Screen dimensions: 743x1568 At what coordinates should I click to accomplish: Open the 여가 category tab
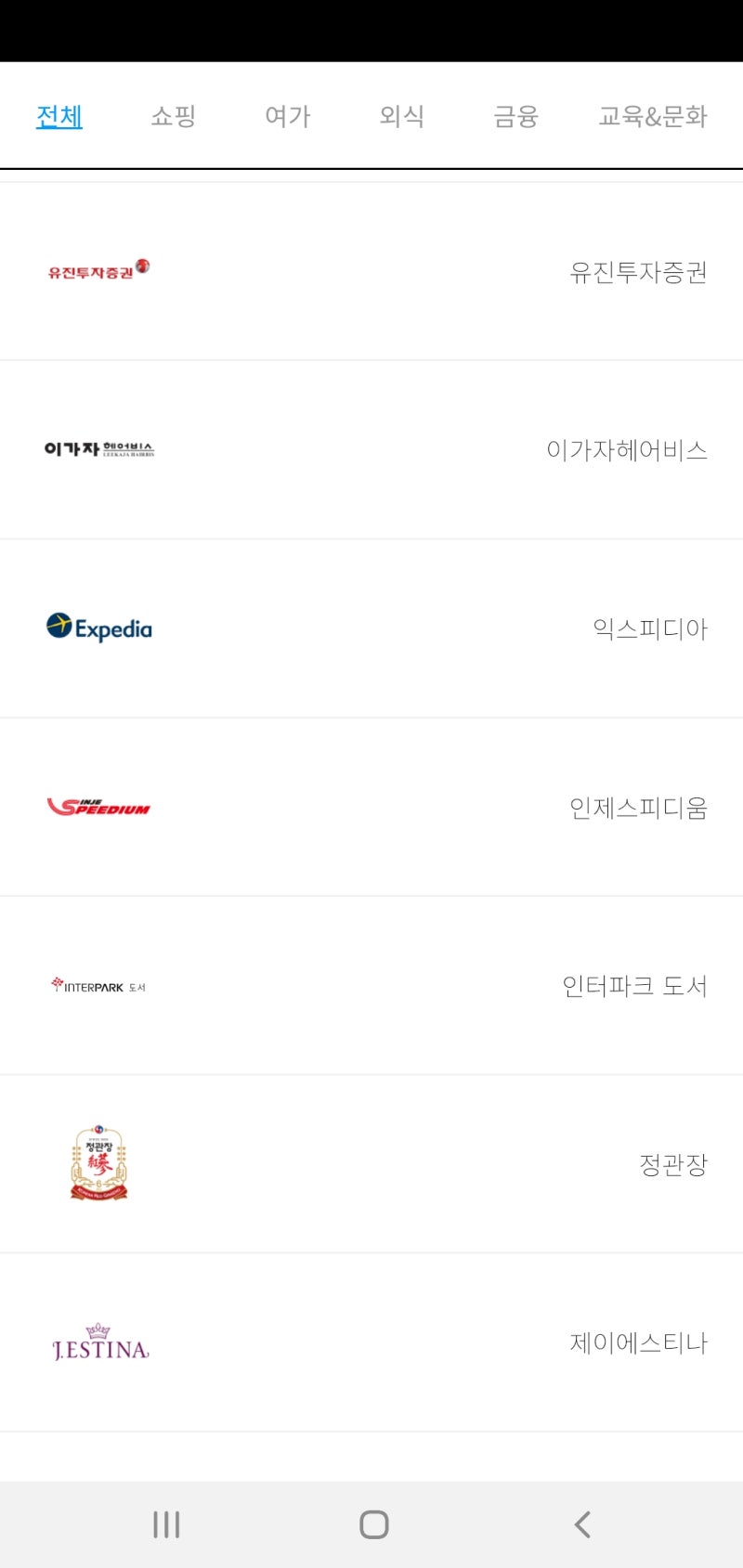click(286, 115)
